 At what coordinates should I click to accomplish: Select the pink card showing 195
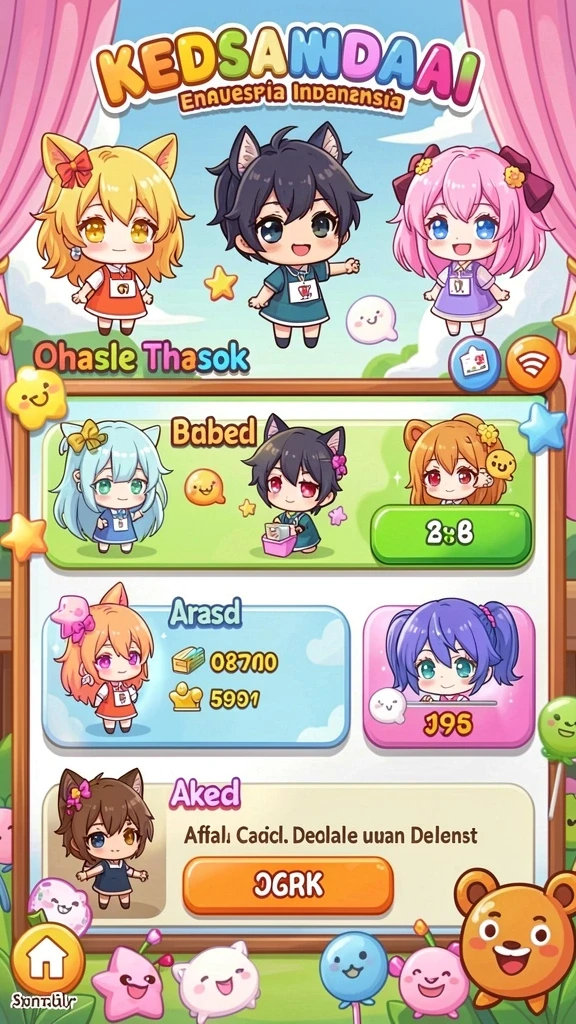(449, 676)
